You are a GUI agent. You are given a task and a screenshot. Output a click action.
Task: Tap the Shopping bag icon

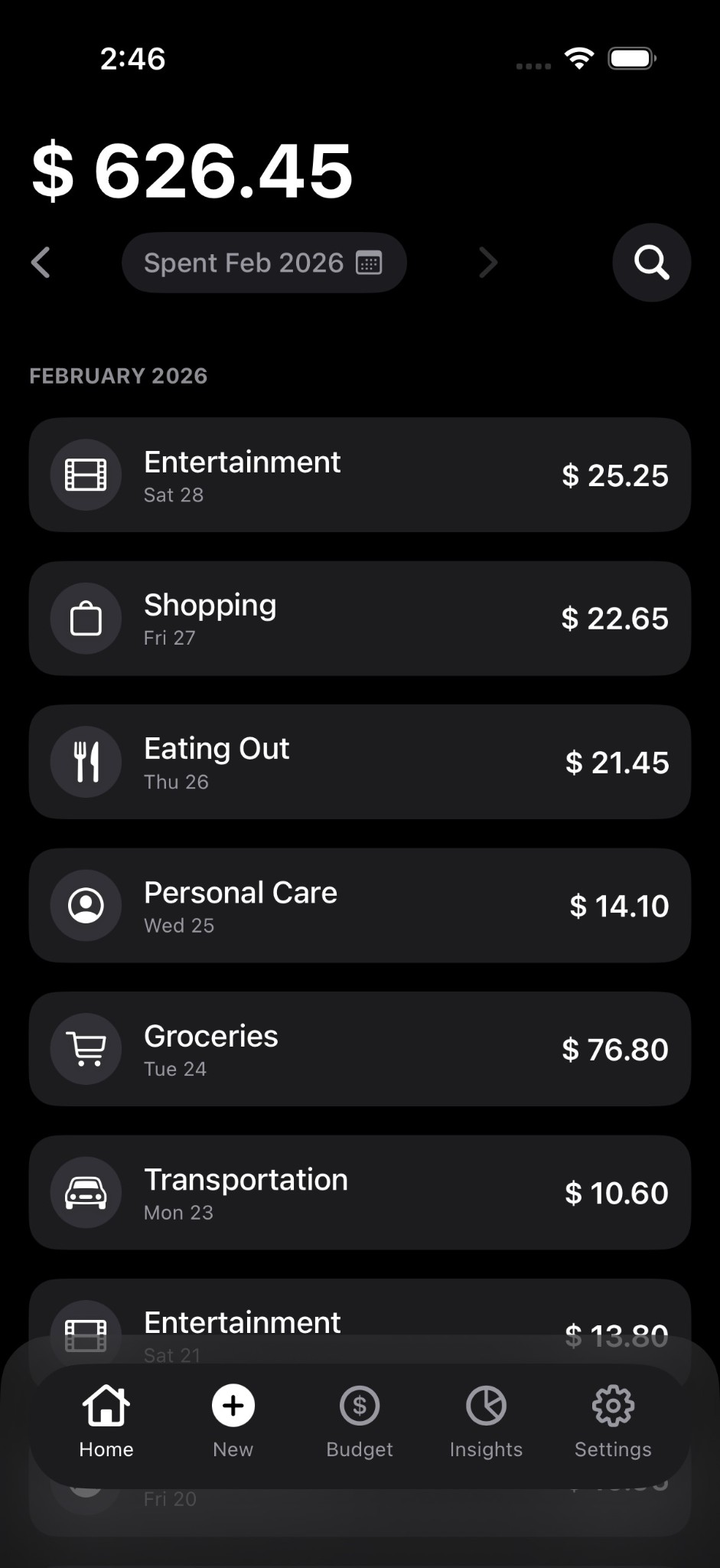point(86,618)
